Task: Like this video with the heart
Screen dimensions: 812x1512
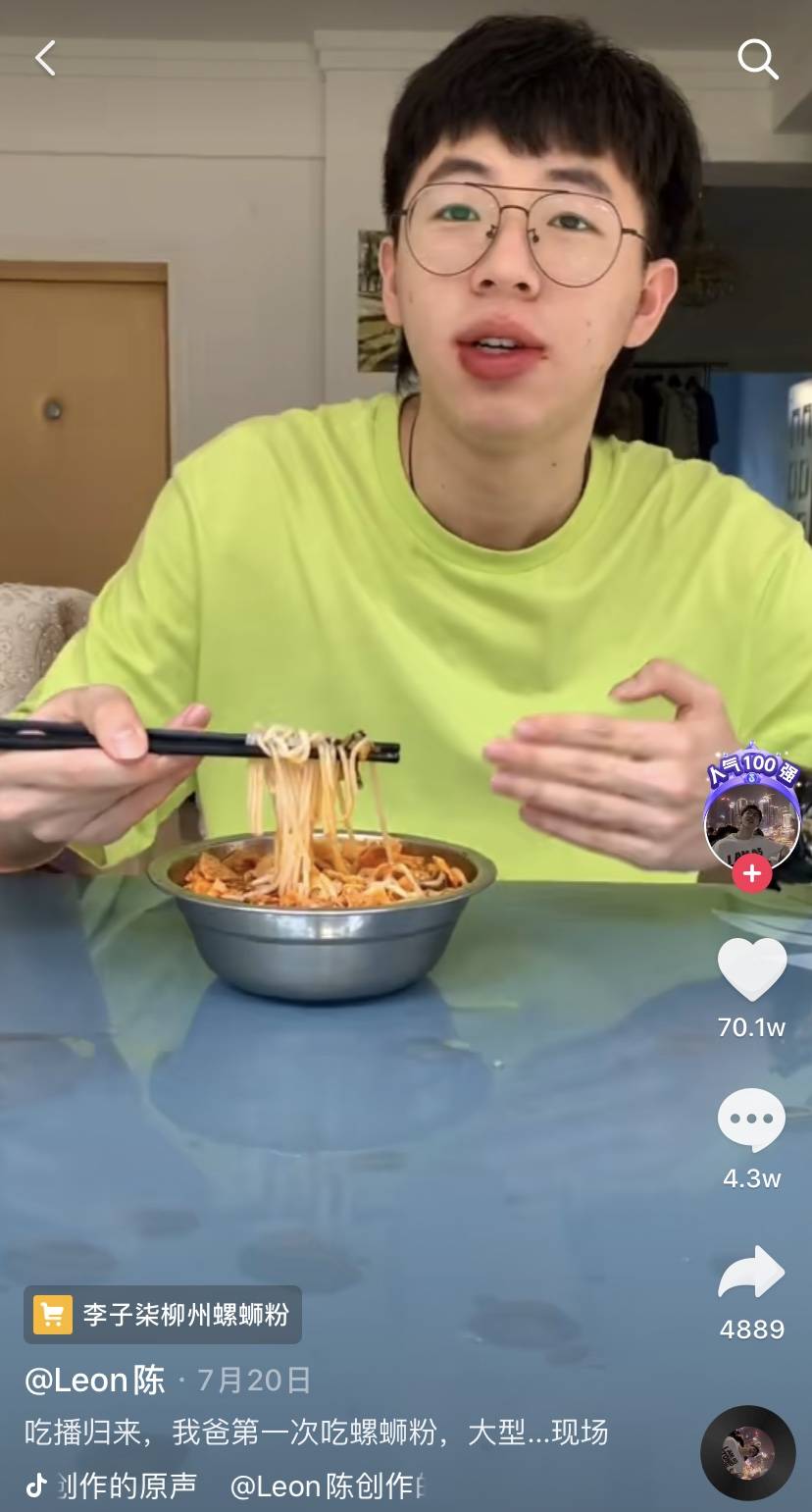Action: tap(751, 969)
